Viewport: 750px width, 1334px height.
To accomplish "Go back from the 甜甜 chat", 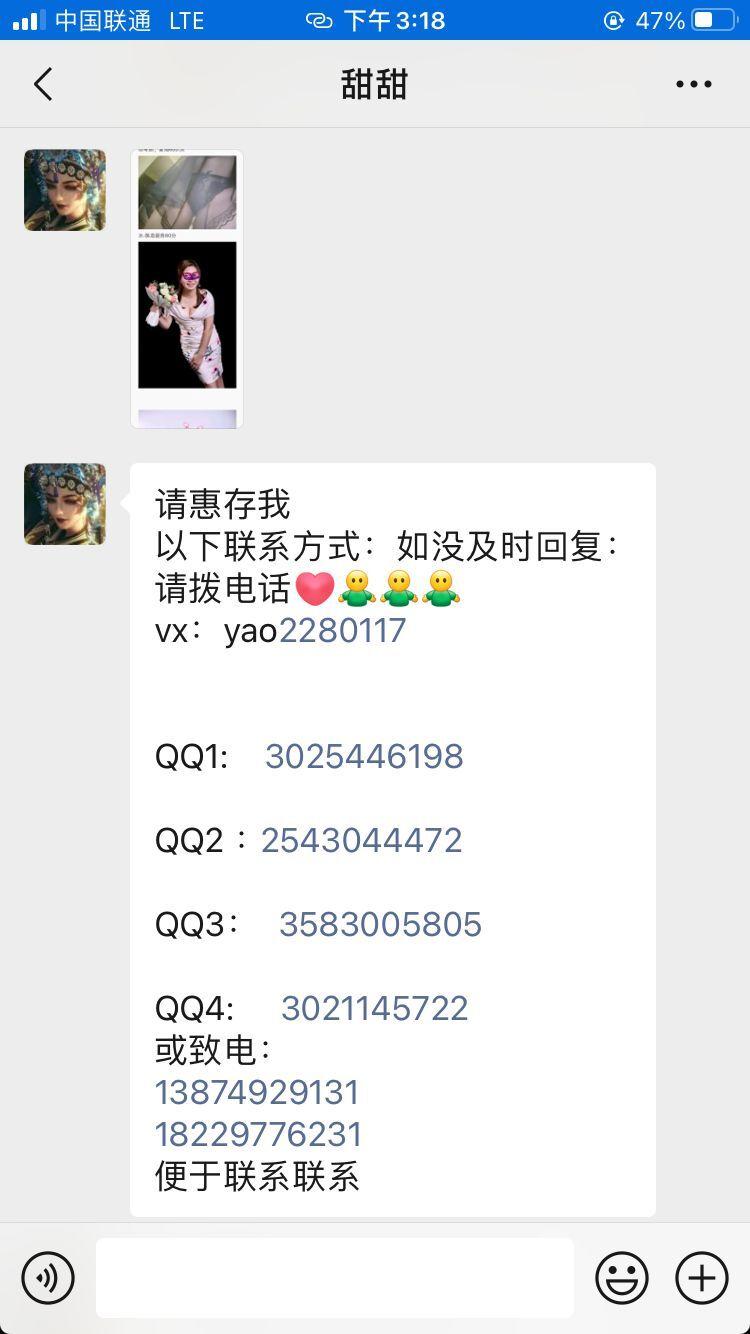I will [43, 84].
